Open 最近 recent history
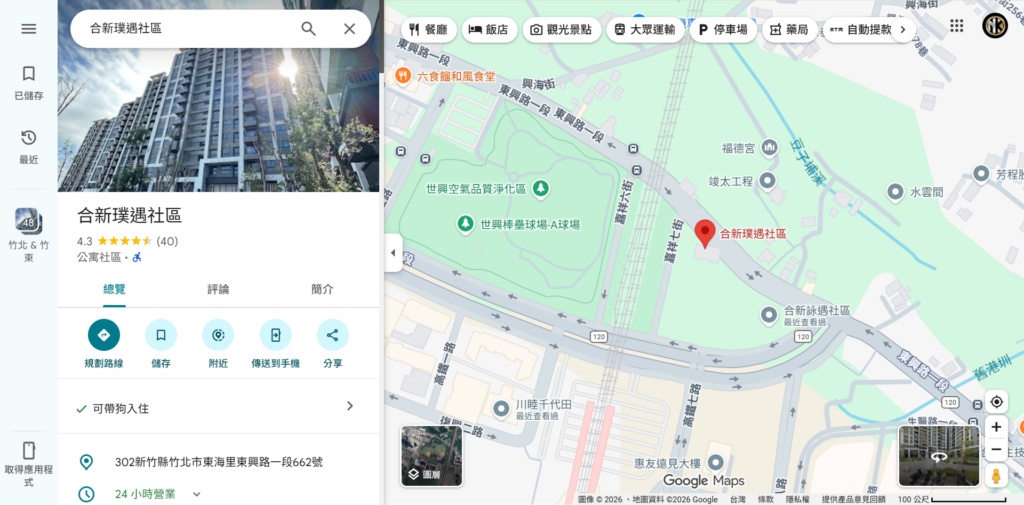Image resolution: width=1024 pixels, height=505 pixels. pos(29,147)
